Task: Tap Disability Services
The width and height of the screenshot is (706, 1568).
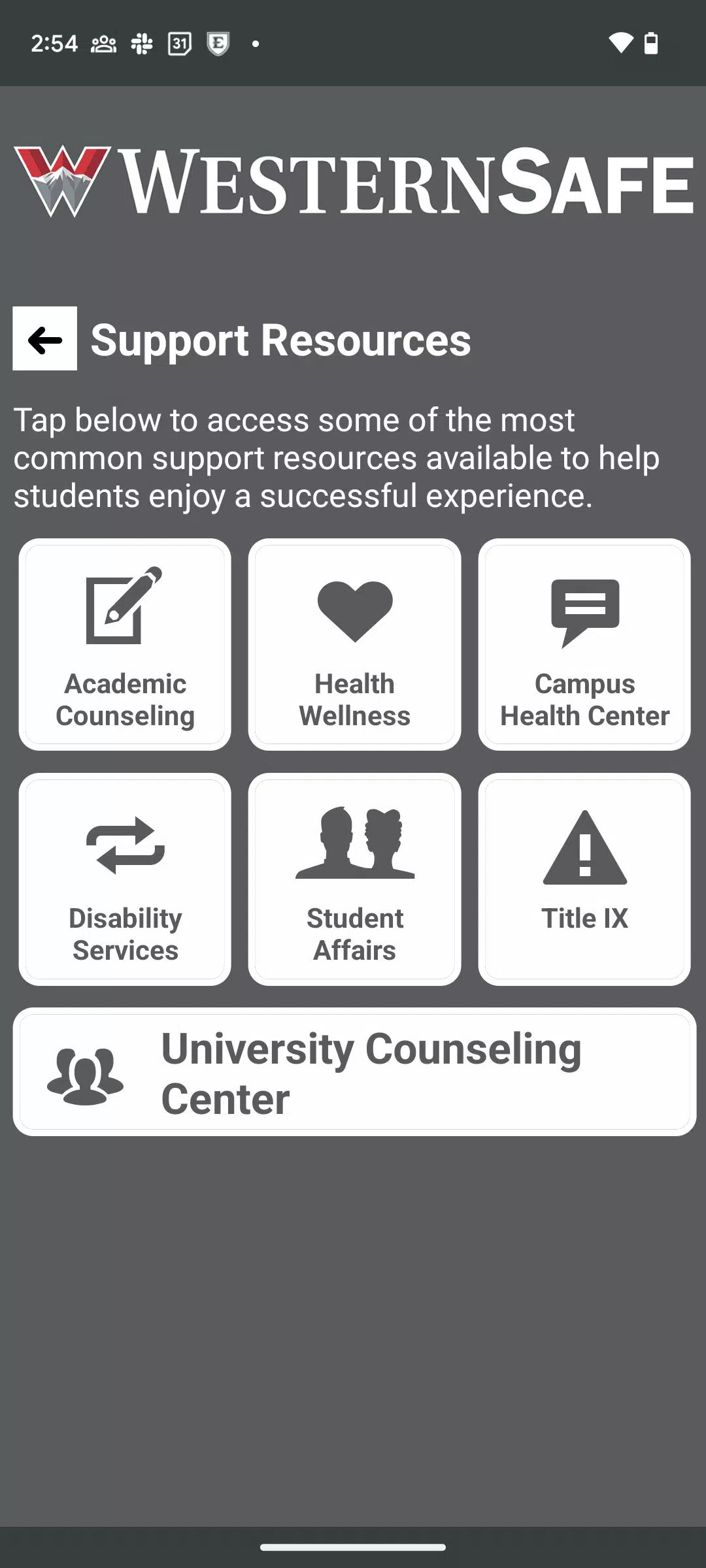Action: pyautogui.click(x=125, y=879)
